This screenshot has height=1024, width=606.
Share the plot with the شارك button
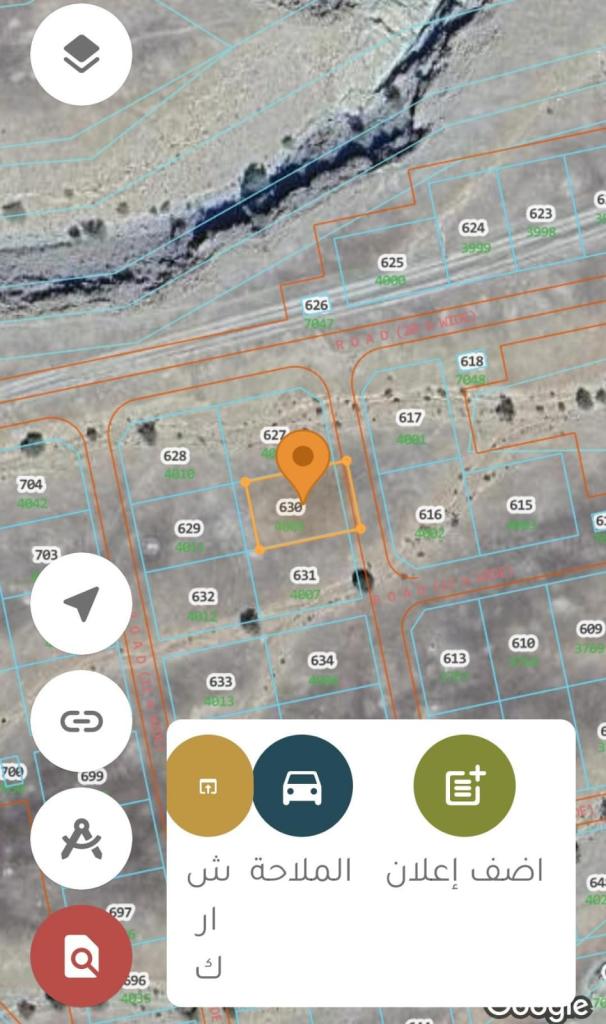click(209, 786)
